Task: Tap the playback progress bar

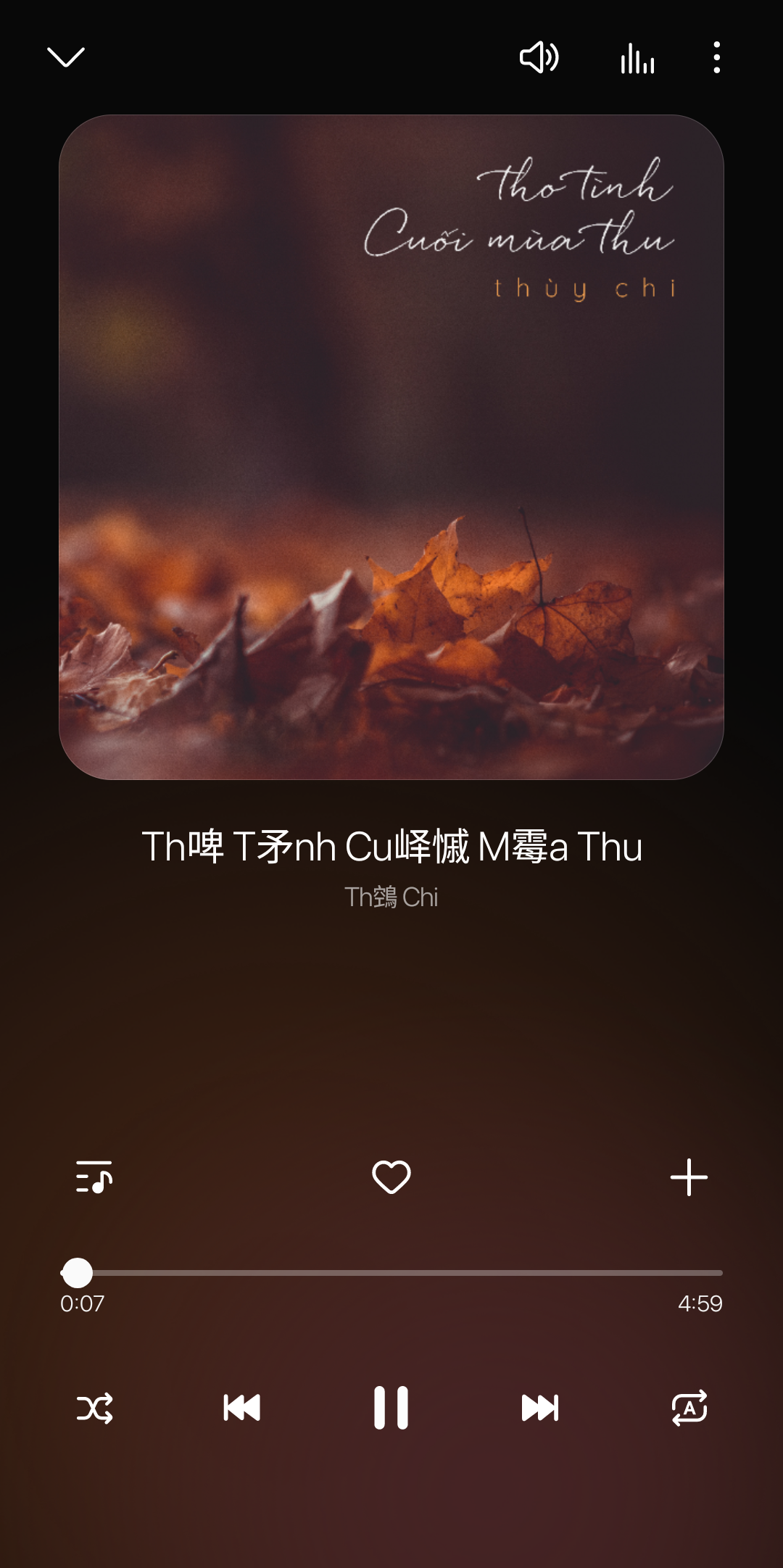Action: pos(391,1272)
